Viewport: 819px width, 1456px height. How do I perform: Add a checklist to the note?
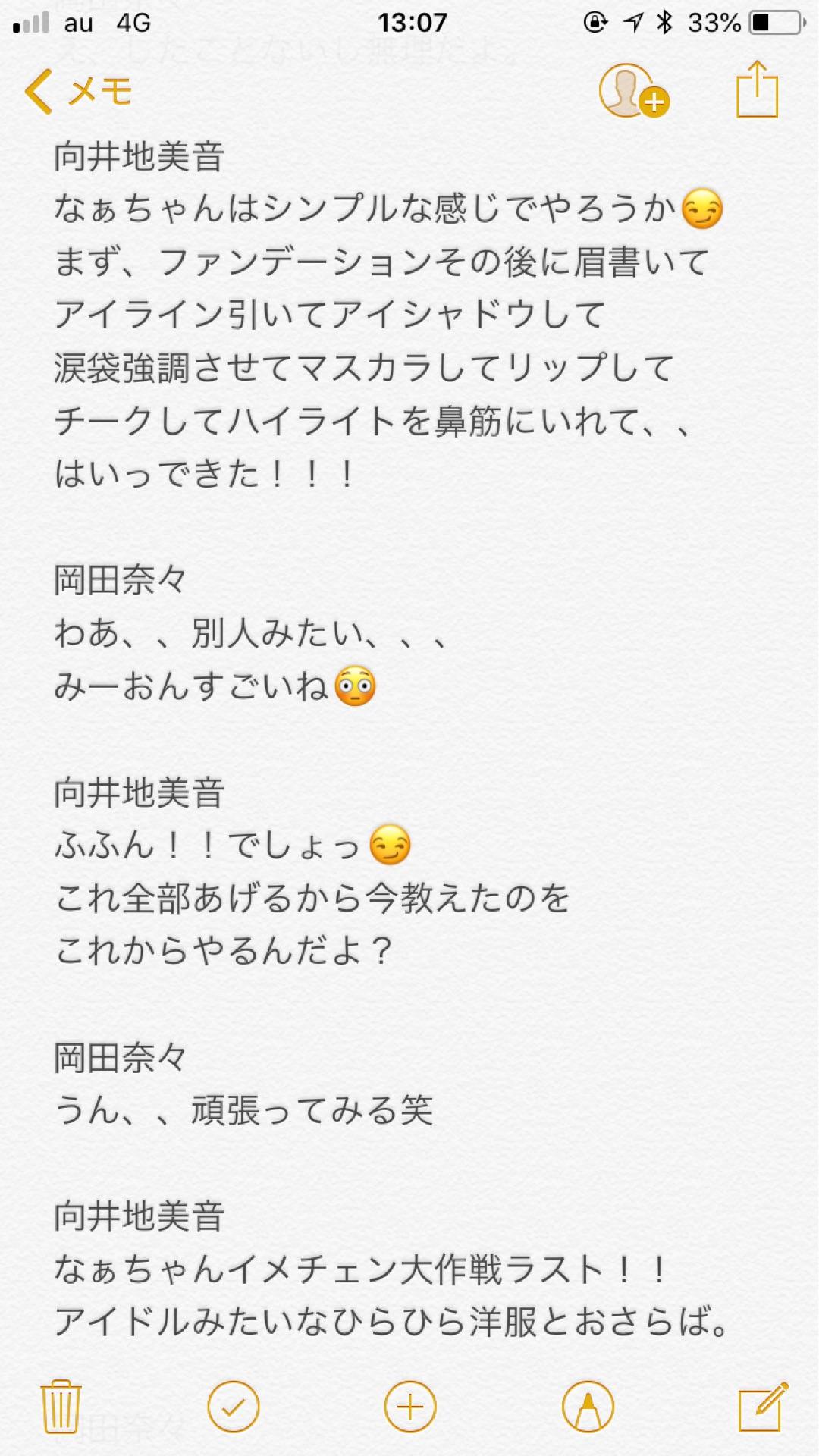click(x=233, y=1407)
